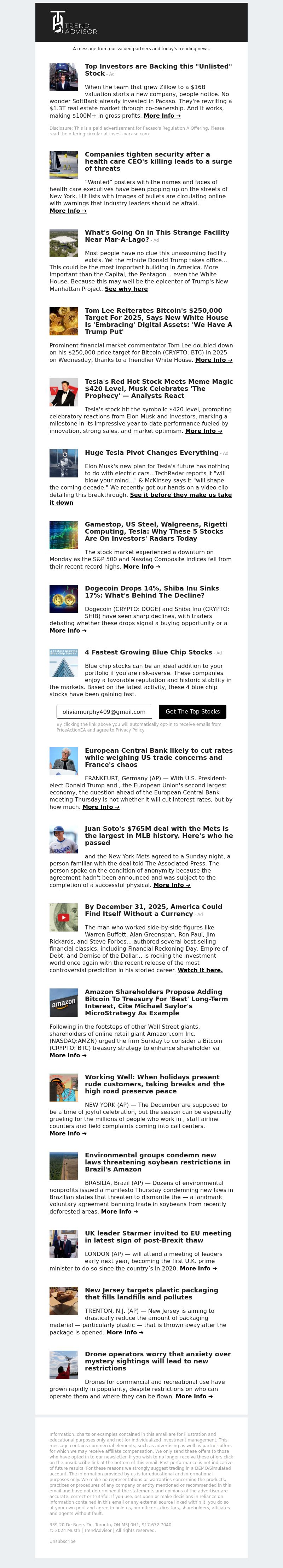Read More Info on Tom Lee's Bitcoin target
Screen dimensions: 283x1568
[x=213, y=360]
